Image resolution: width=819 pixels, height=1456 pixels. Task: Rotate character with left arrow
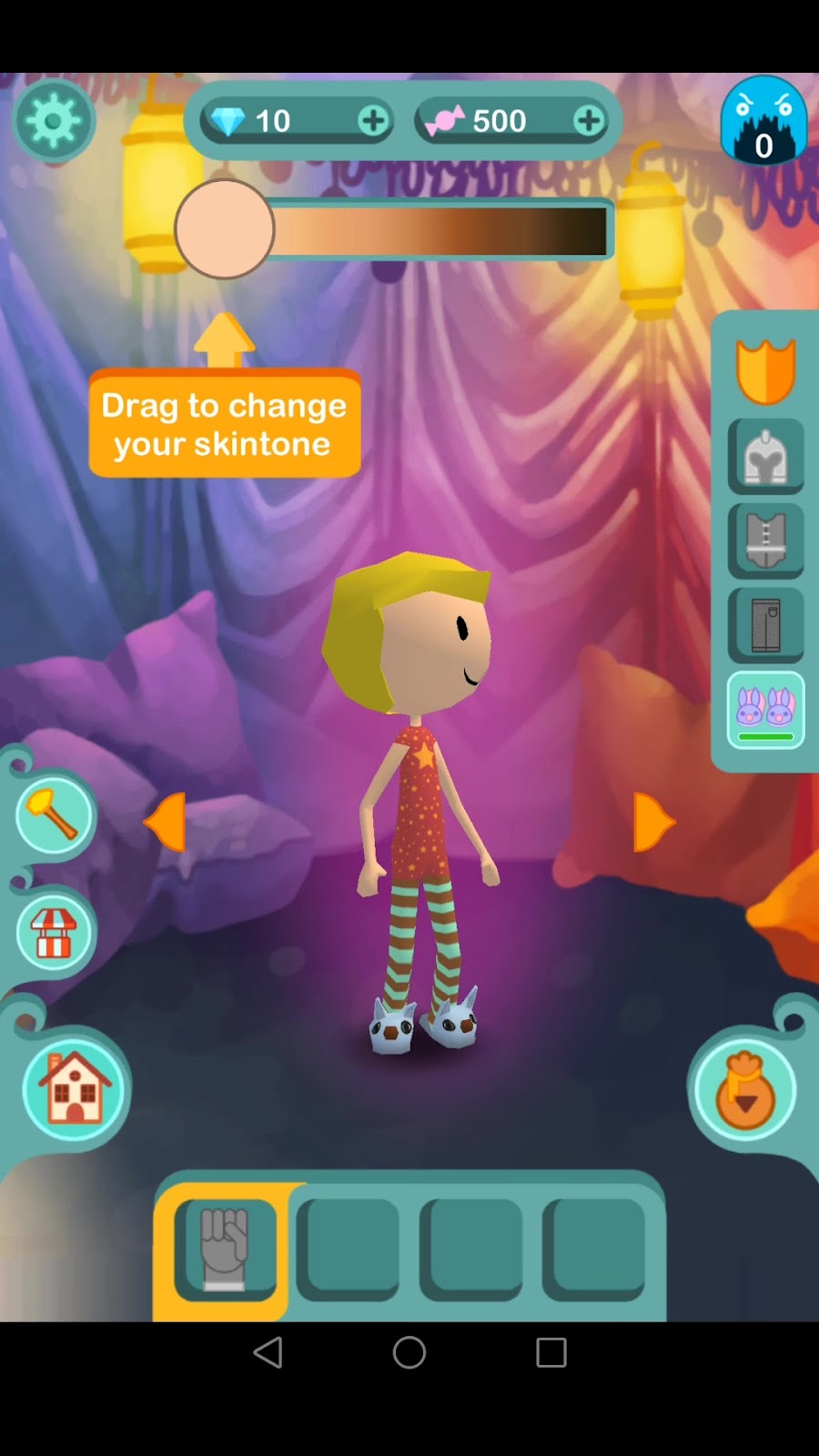(x=167, y=822)
